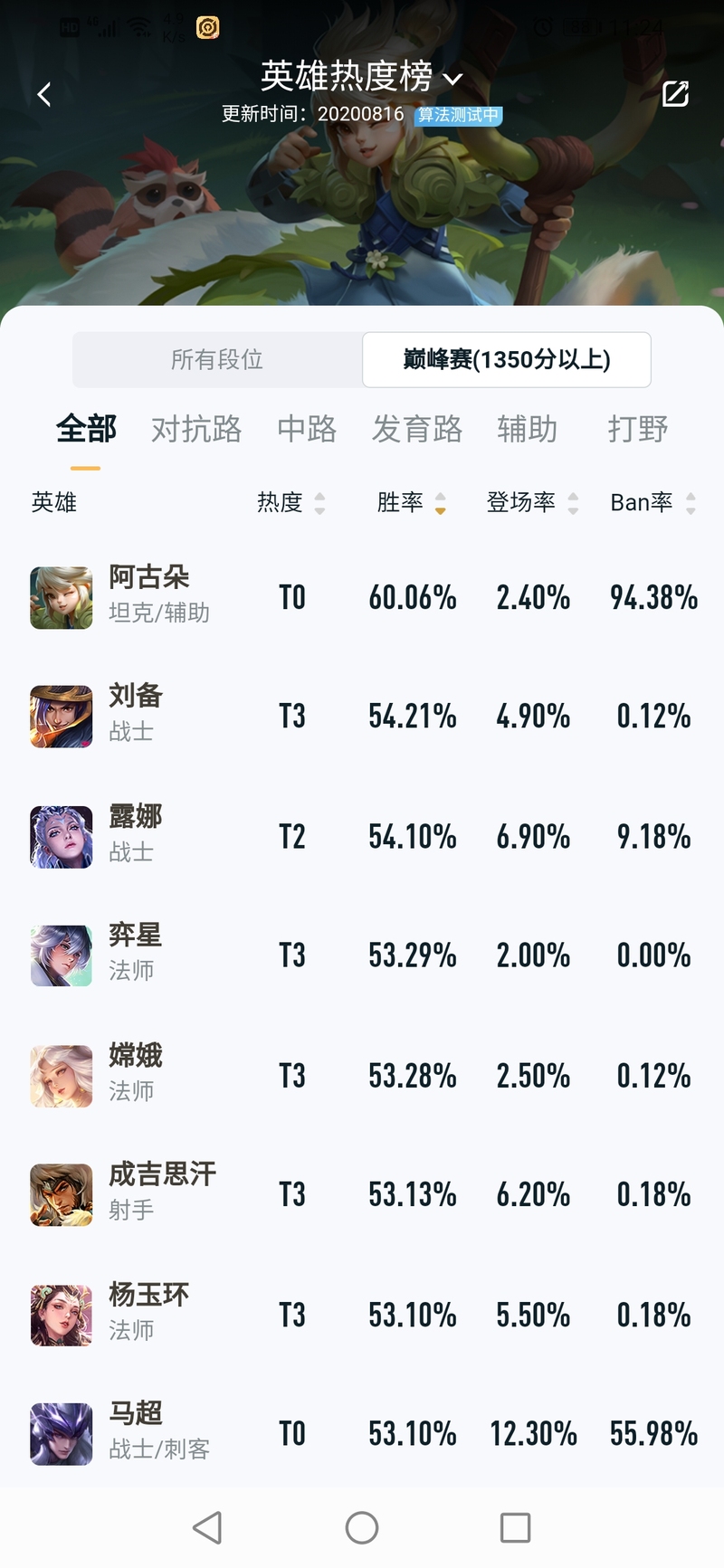724x1568 pixels.
Task: Tap the system home button
Action: (362, 1528)
